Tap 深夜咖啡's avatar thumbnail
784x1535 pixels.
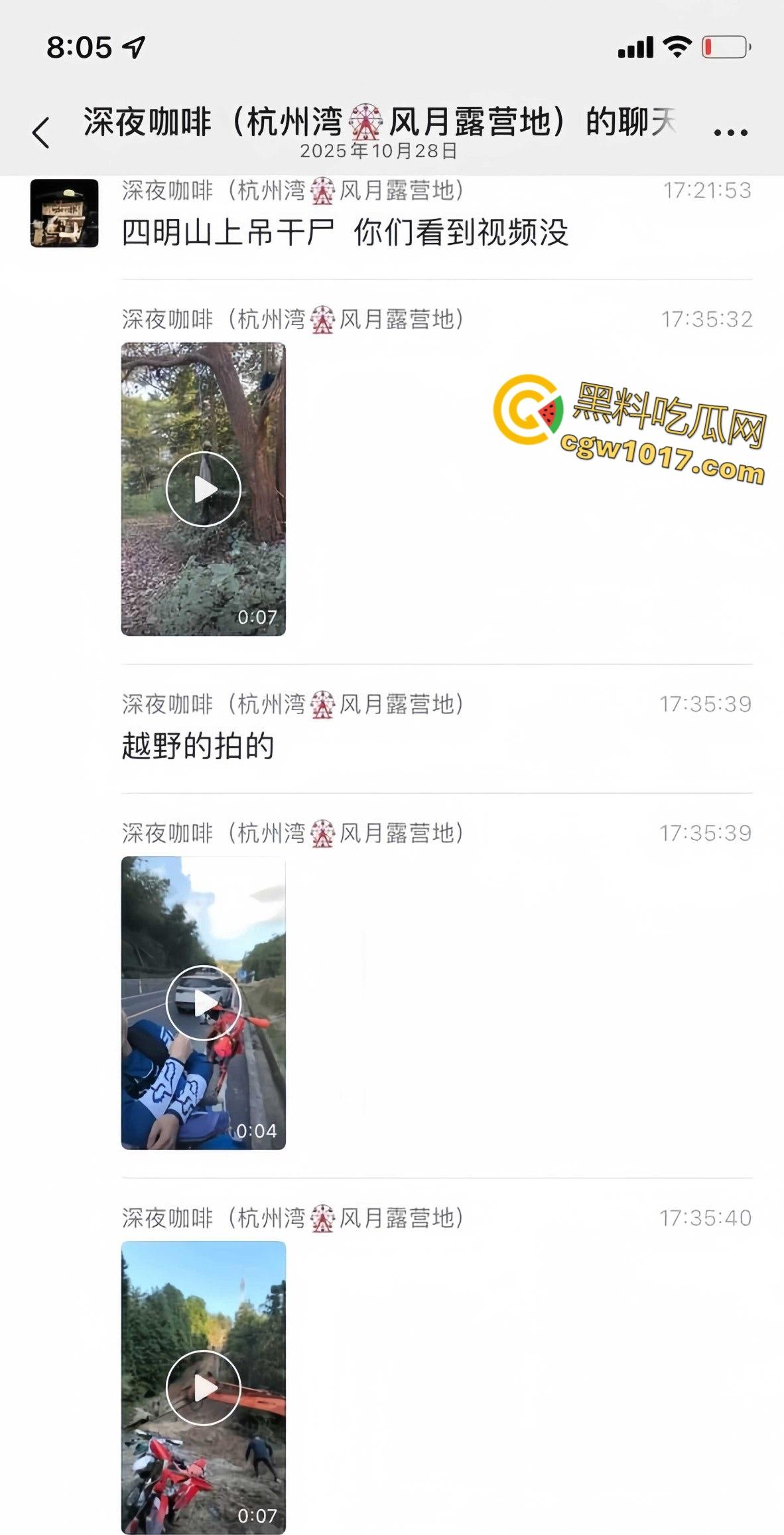(x=64, y=212)
